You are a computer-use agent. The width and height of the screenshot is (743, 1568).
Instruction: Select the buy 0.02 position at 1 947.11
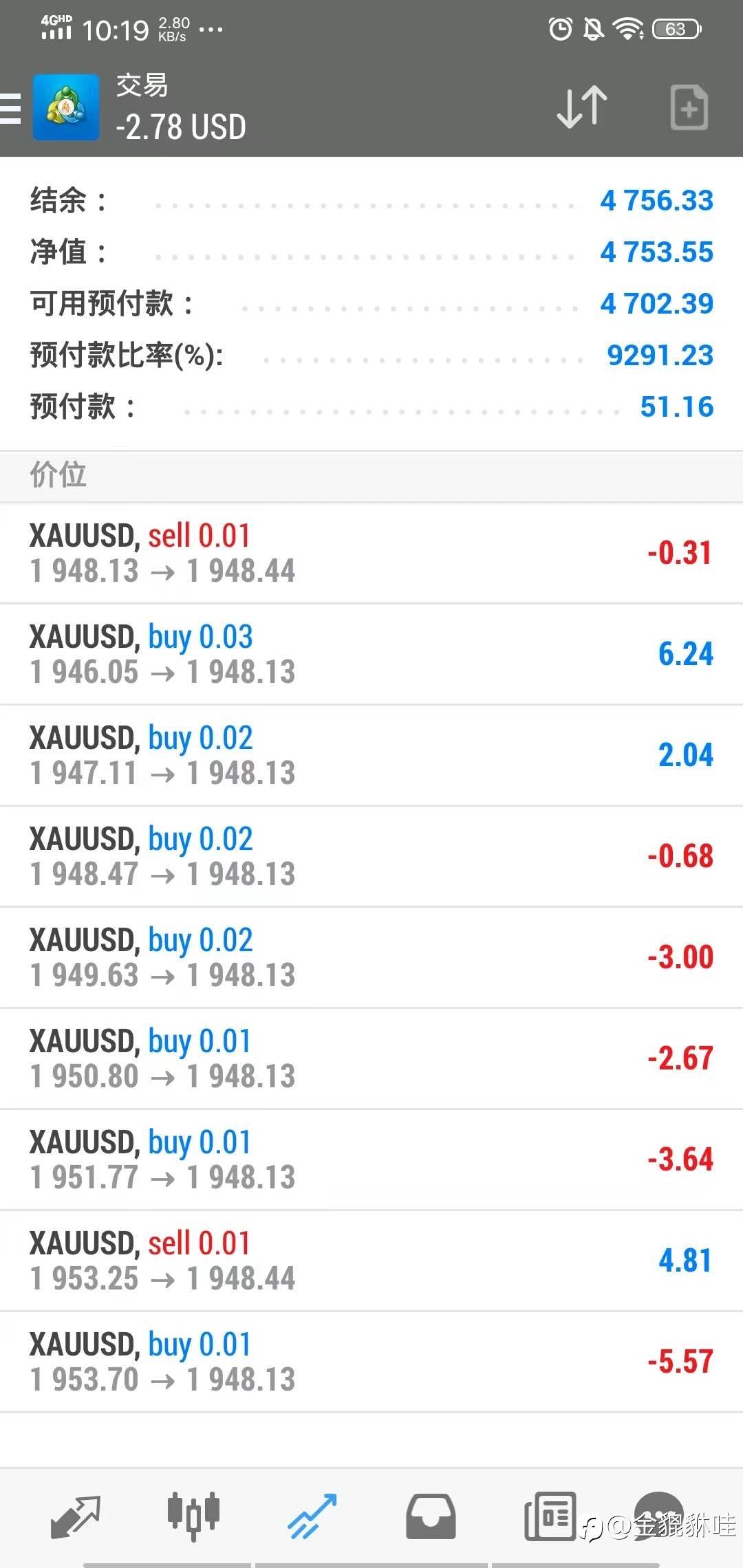pos(371,756)
